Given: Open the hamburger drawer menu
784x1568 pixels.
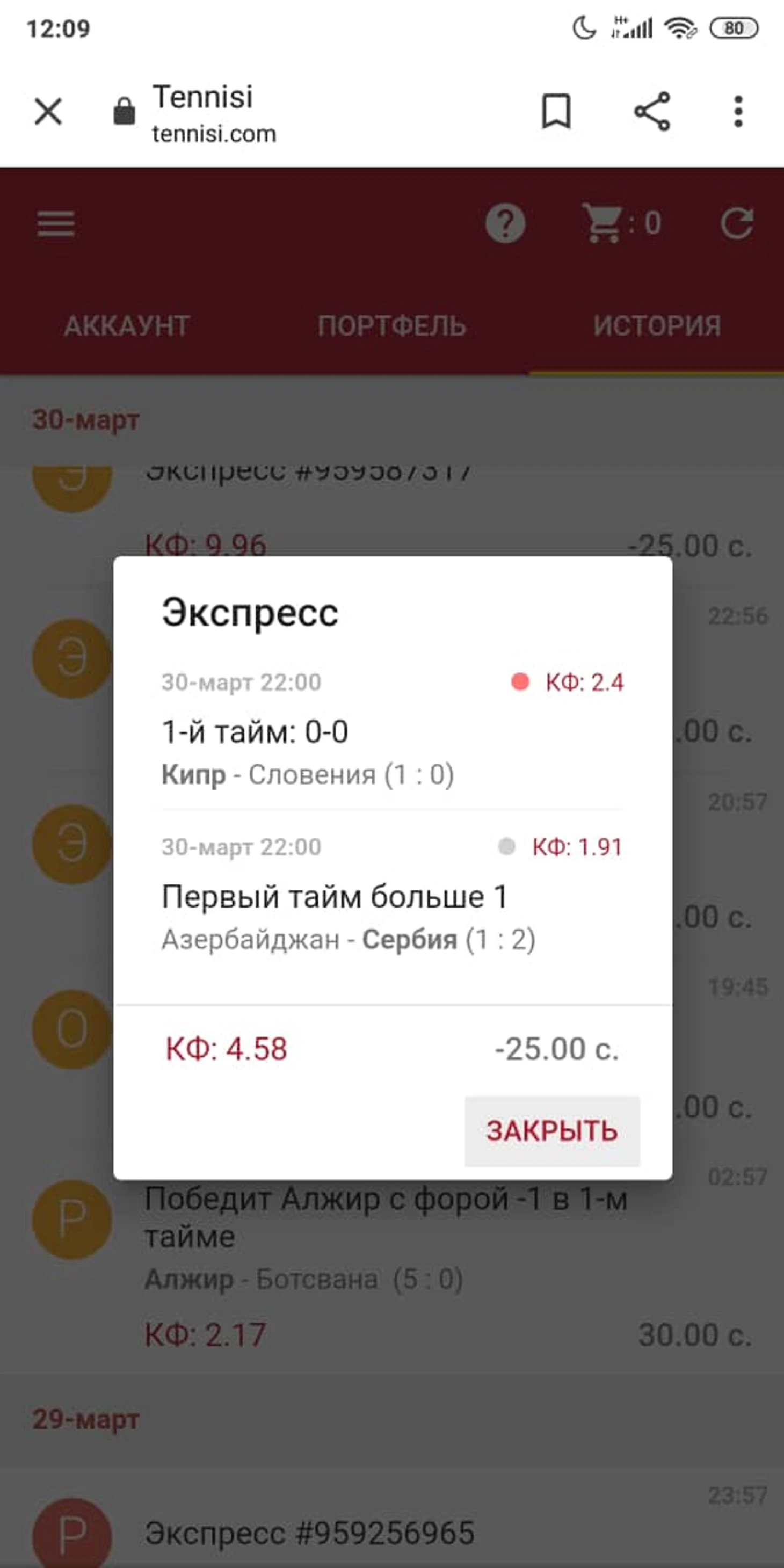Looking at the screenshot, I should pyautogui.click(x=56, y=224).
